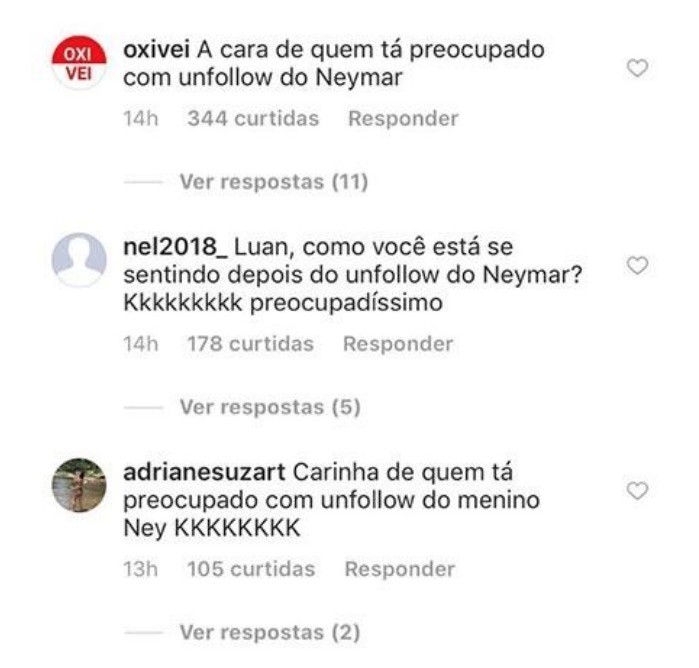View who liked oxivei's comment, 344 curtidas
The height and width of the screenshot is (668, 699).
(x=253, y=119)
